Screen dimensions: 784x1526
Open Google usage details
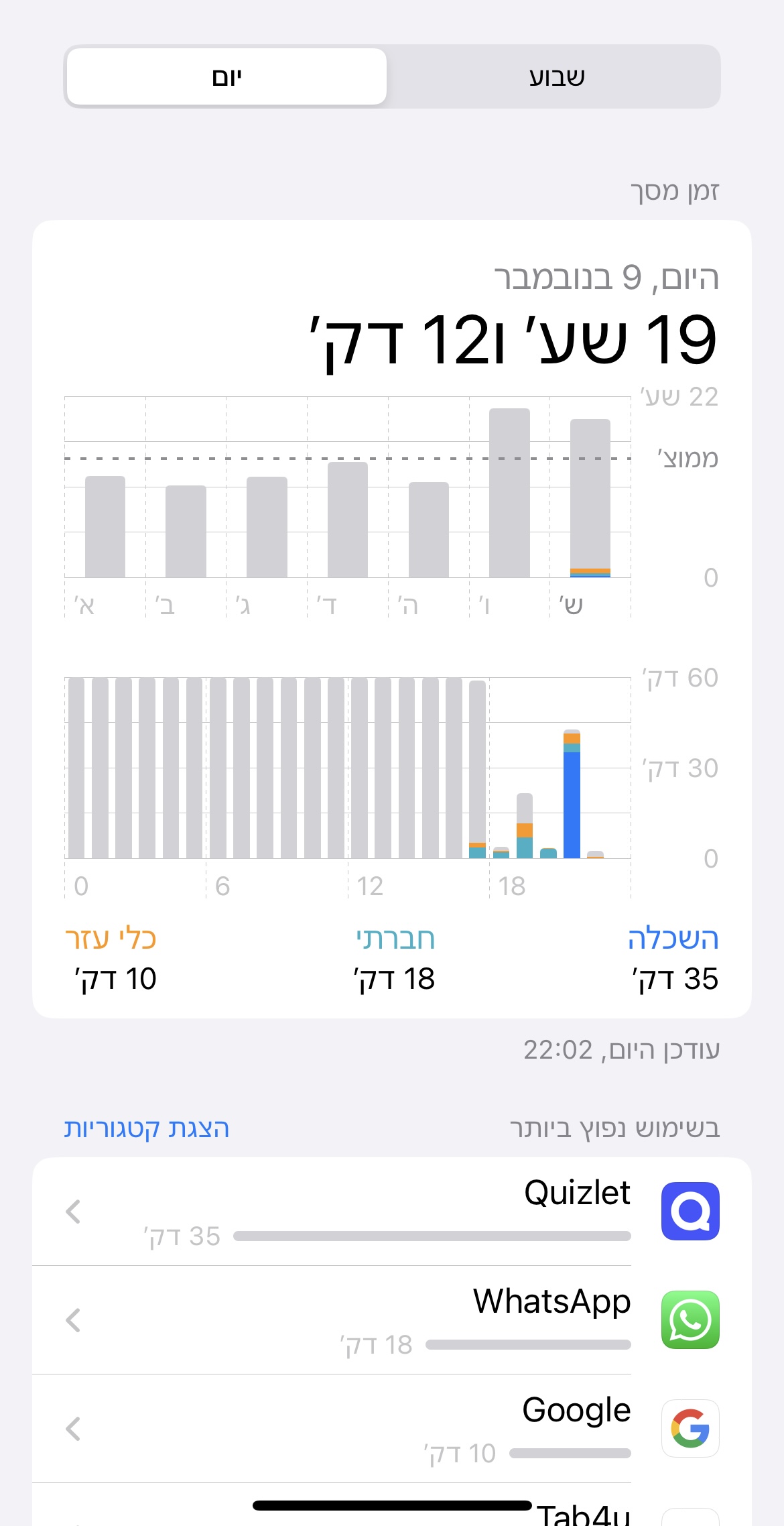tap(391, 1429)
